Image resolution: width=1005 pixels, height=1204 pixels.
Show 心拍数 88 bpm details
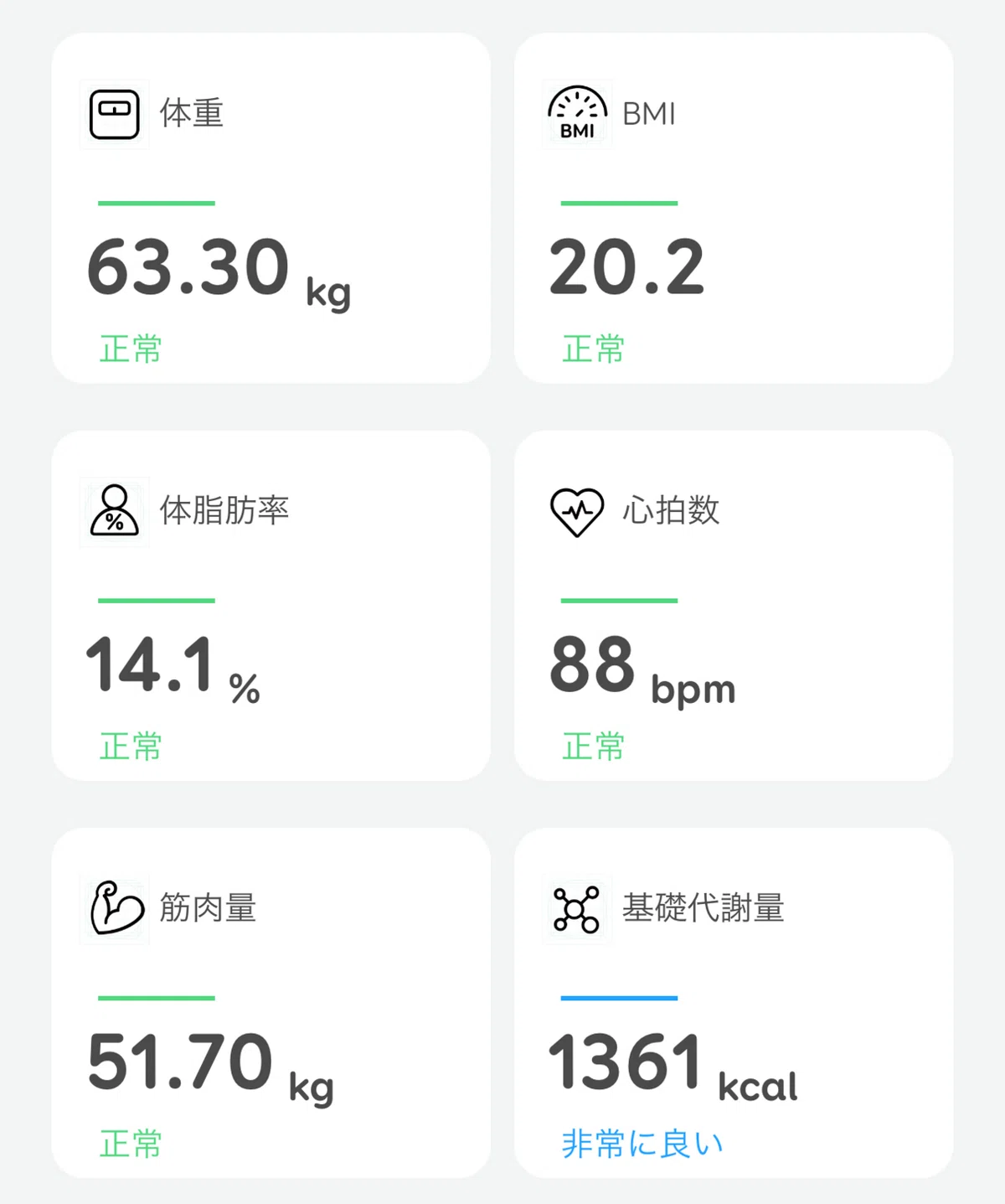tap(734, 606)
